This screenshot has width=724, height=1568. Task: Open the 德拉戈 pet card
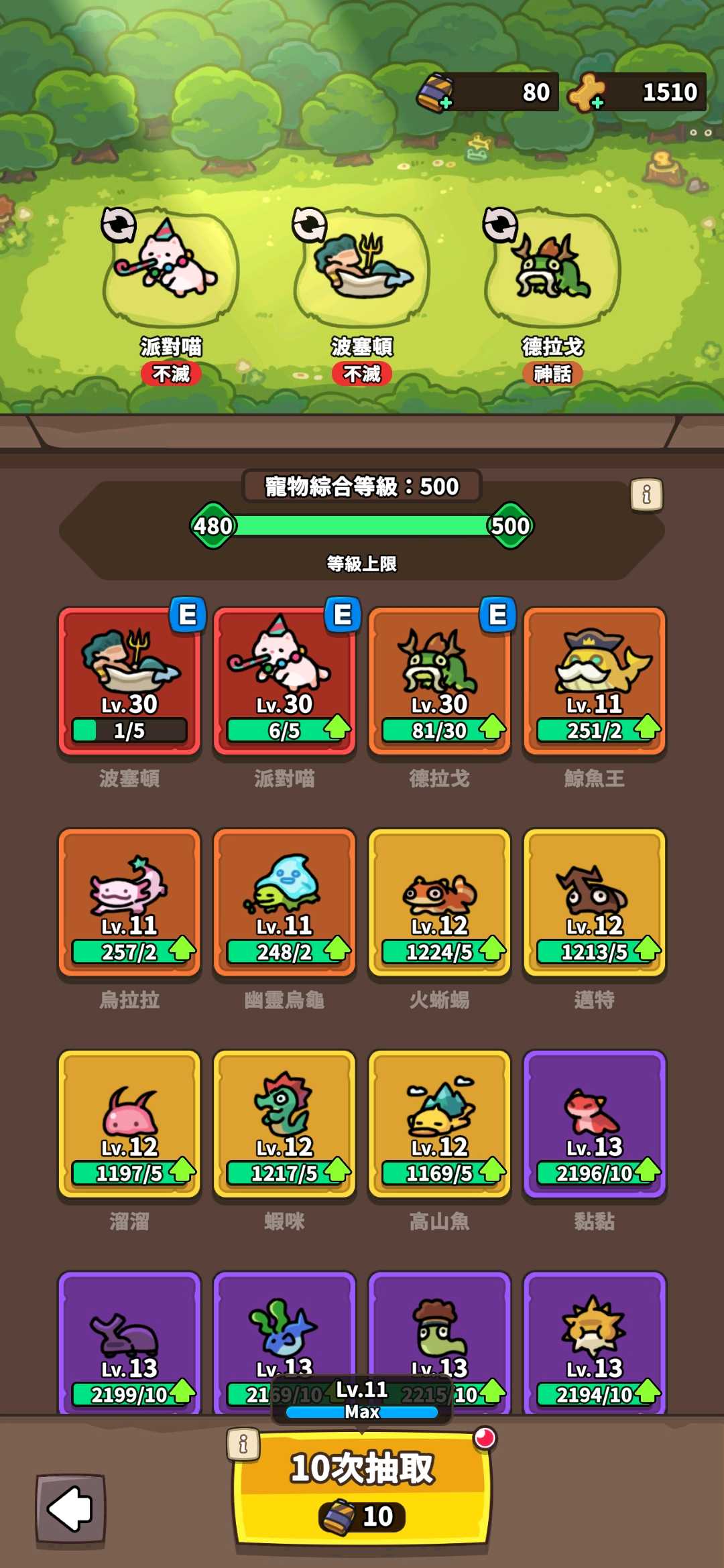[x=439, y=680]
